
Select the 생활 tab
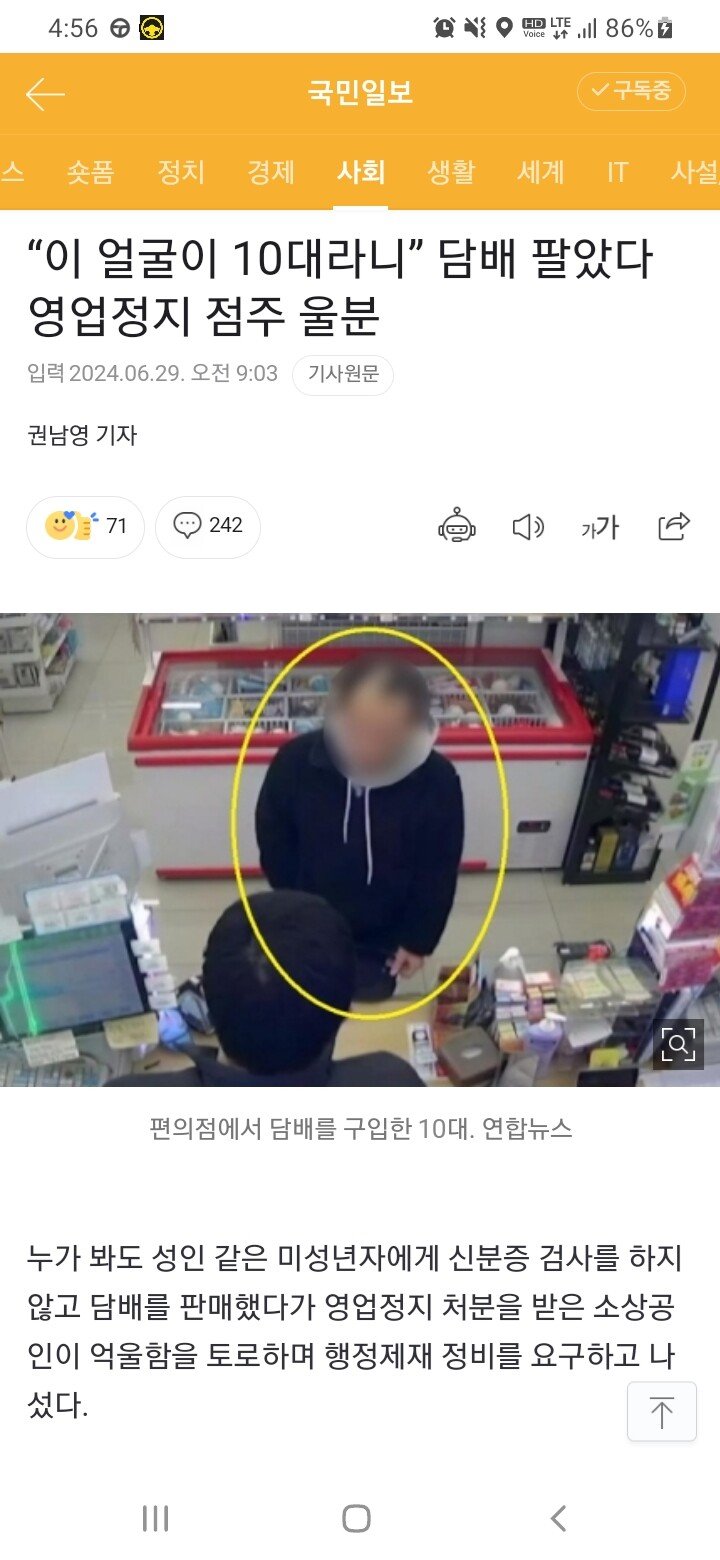[451, 172]
